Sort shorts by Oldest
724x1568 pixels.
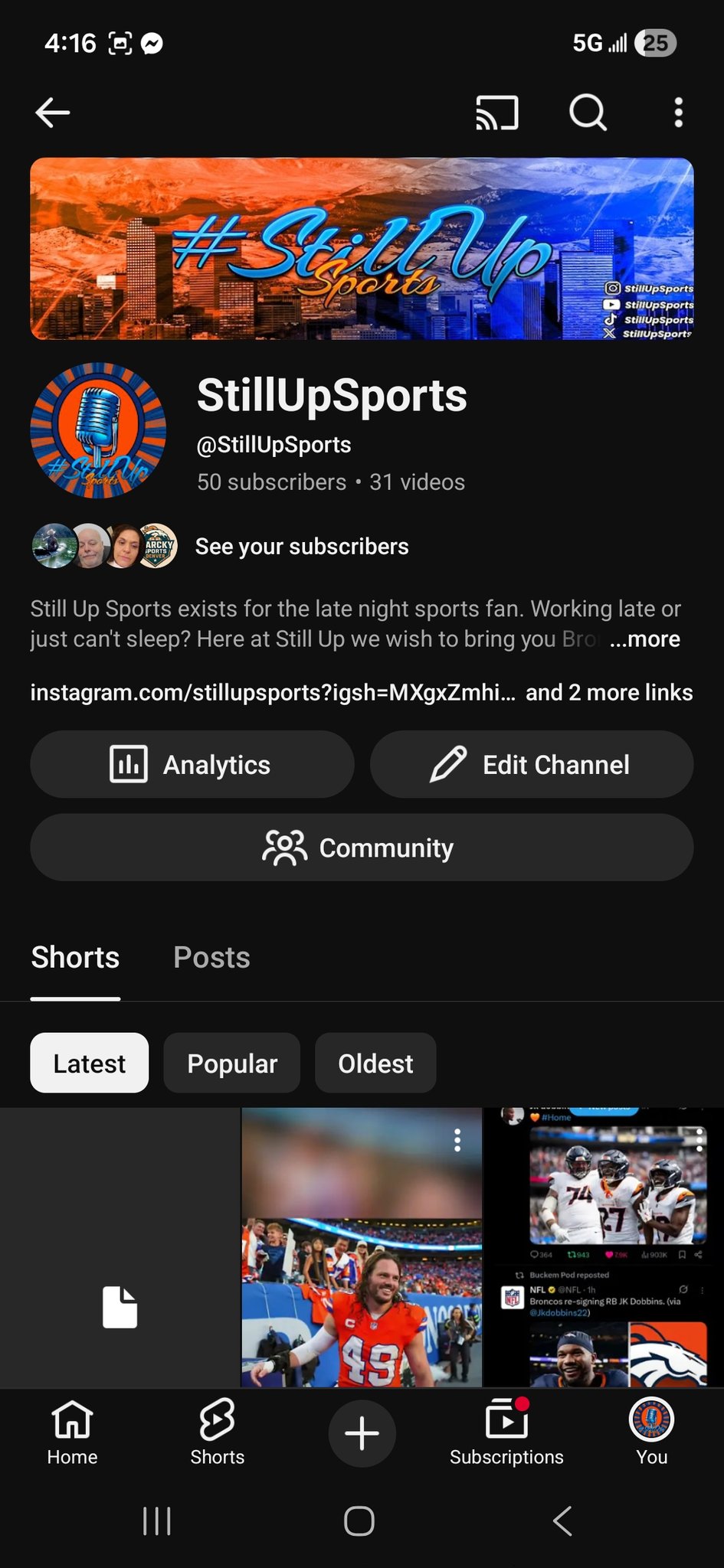point(375,1063)
